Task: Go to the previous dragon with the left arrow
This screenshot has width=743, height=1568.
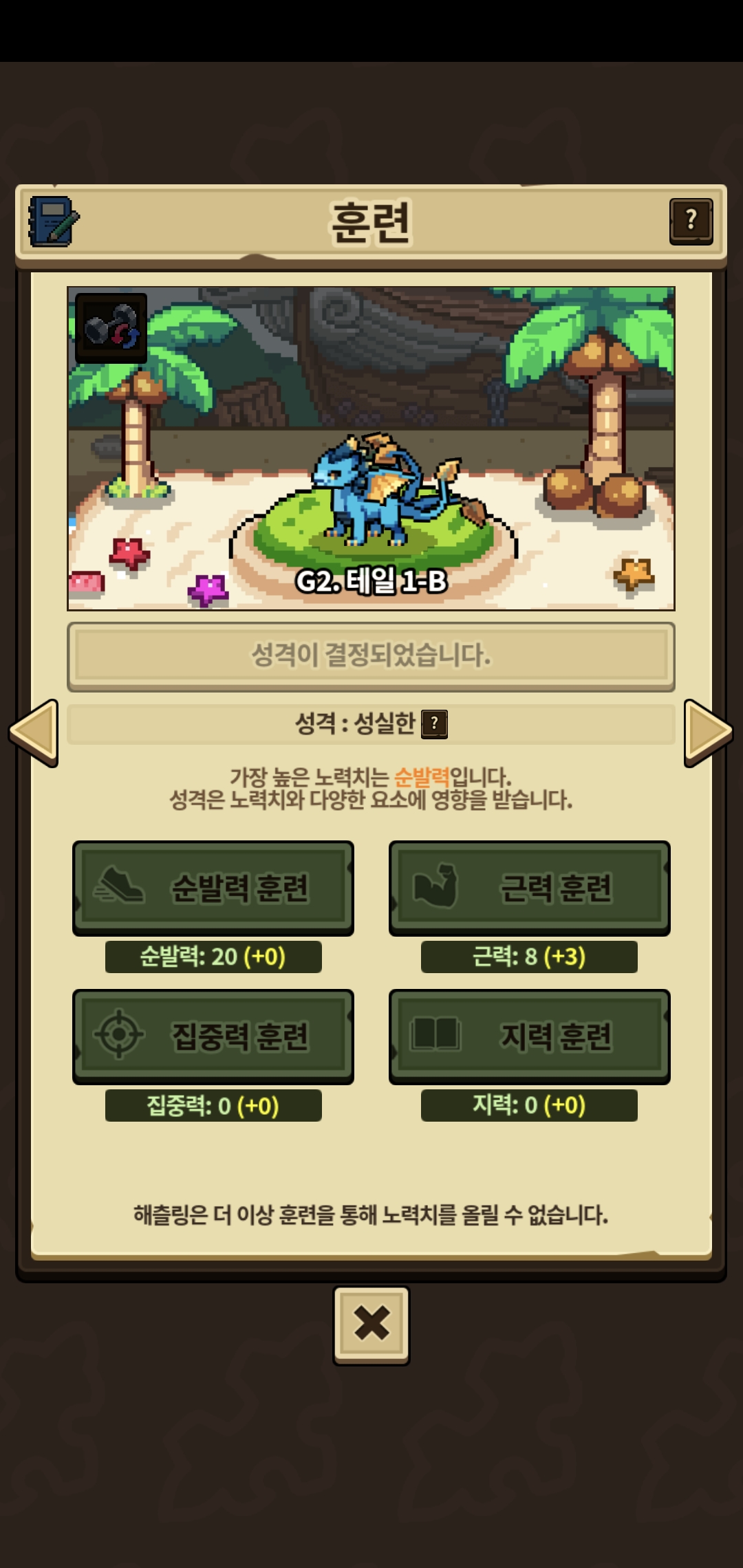Action: [34, 732]
